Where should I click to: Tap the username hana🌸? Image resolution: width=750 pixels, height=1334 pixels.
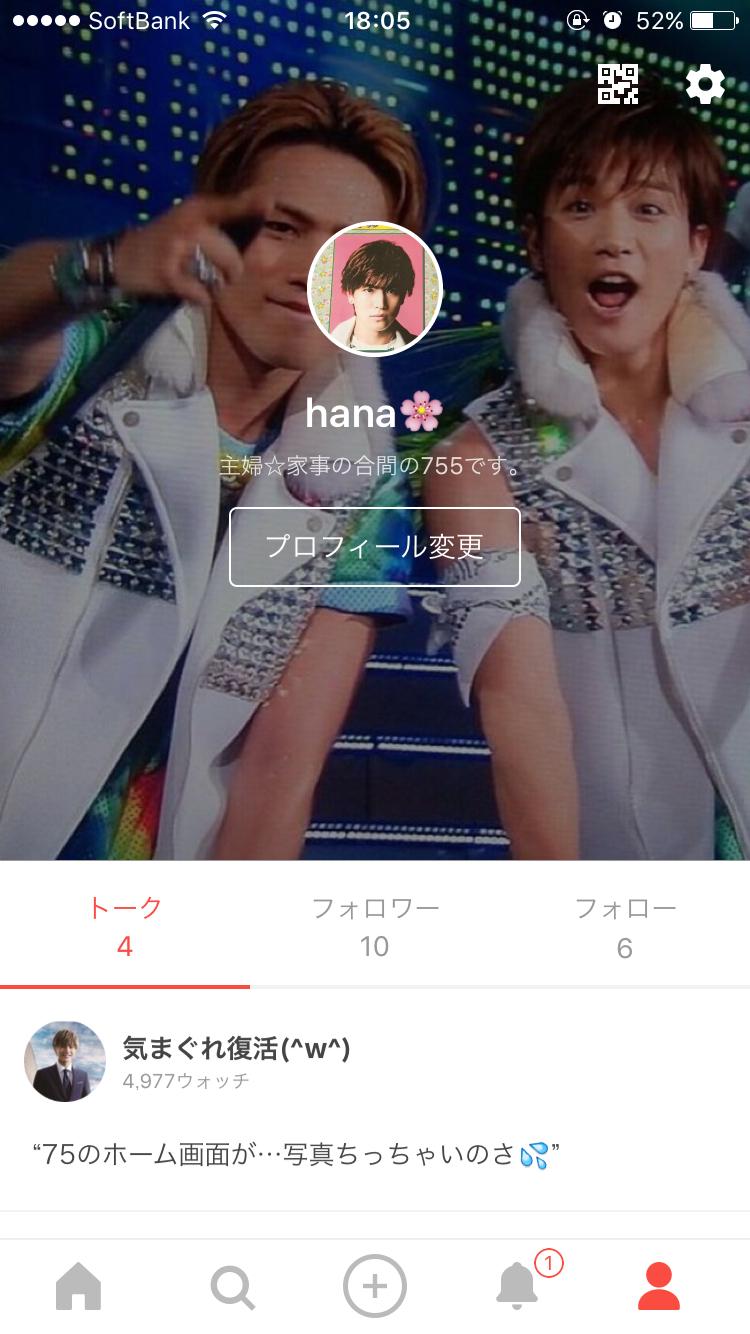pyautogui.click(x=375, y=413)
